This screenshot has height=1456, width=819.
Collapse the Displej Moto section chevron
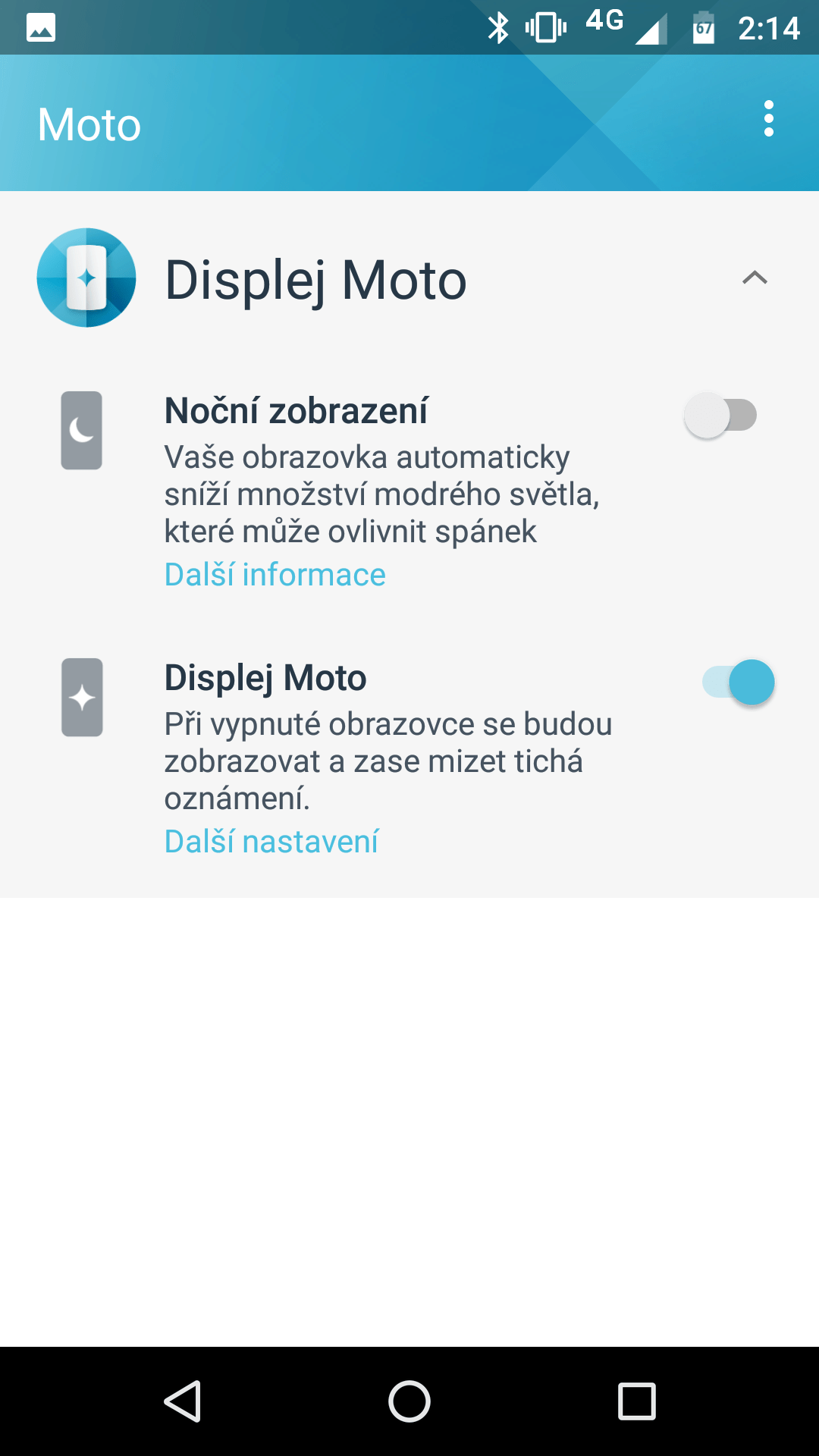click(x=755, y=278)
